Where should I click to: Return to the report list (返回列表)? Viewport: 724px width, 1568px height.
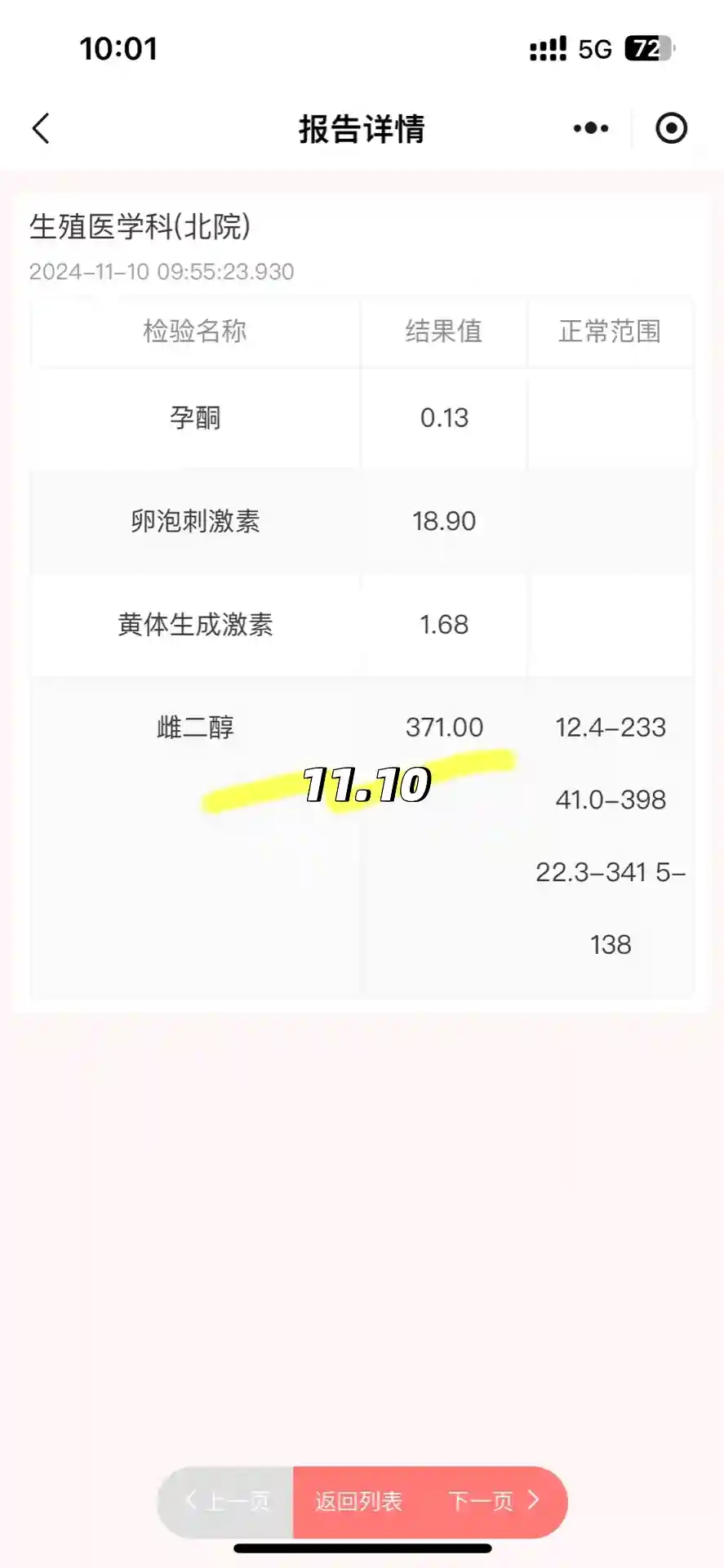tap(359, 1501)
